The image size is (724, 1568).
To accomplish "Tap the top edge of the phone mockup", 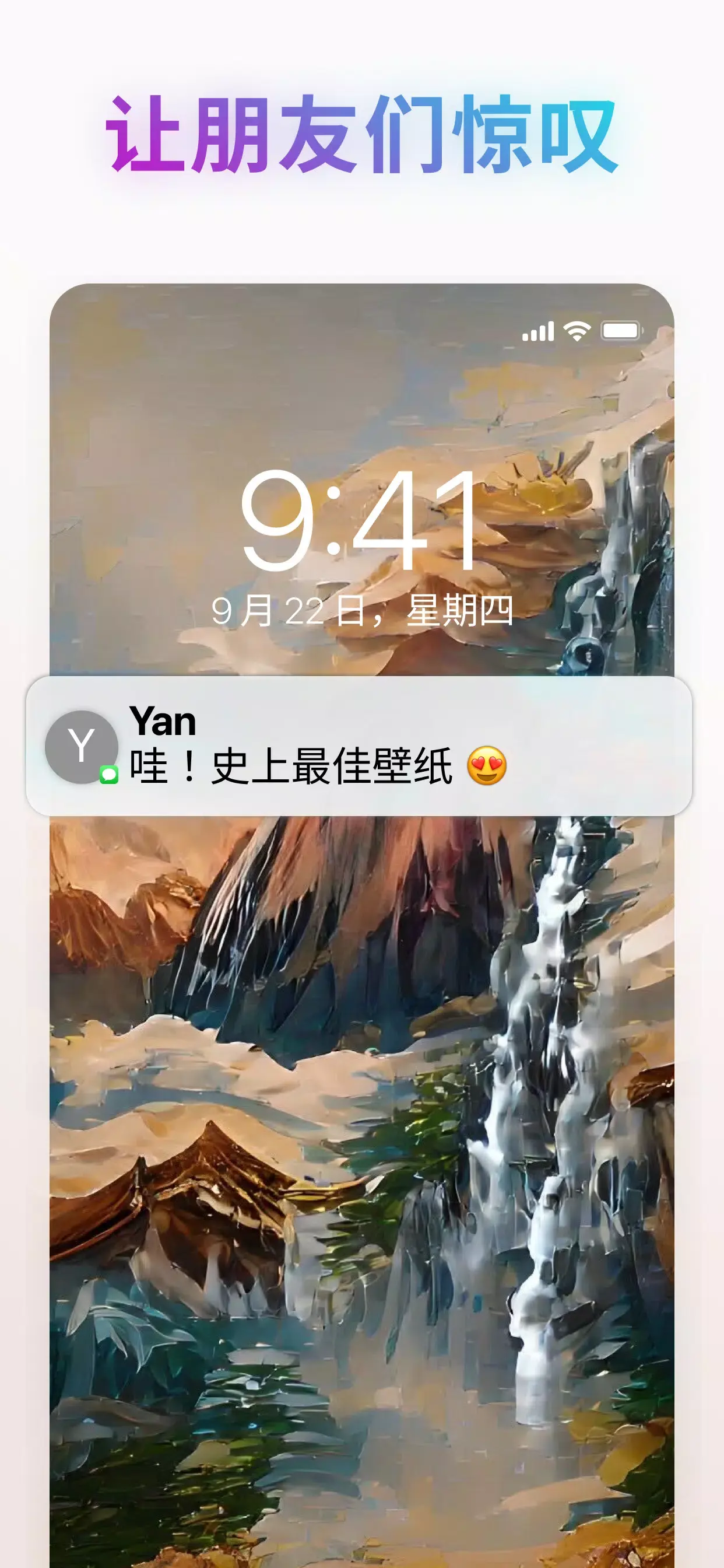I will pyautogui.click(x=362, y=292).
